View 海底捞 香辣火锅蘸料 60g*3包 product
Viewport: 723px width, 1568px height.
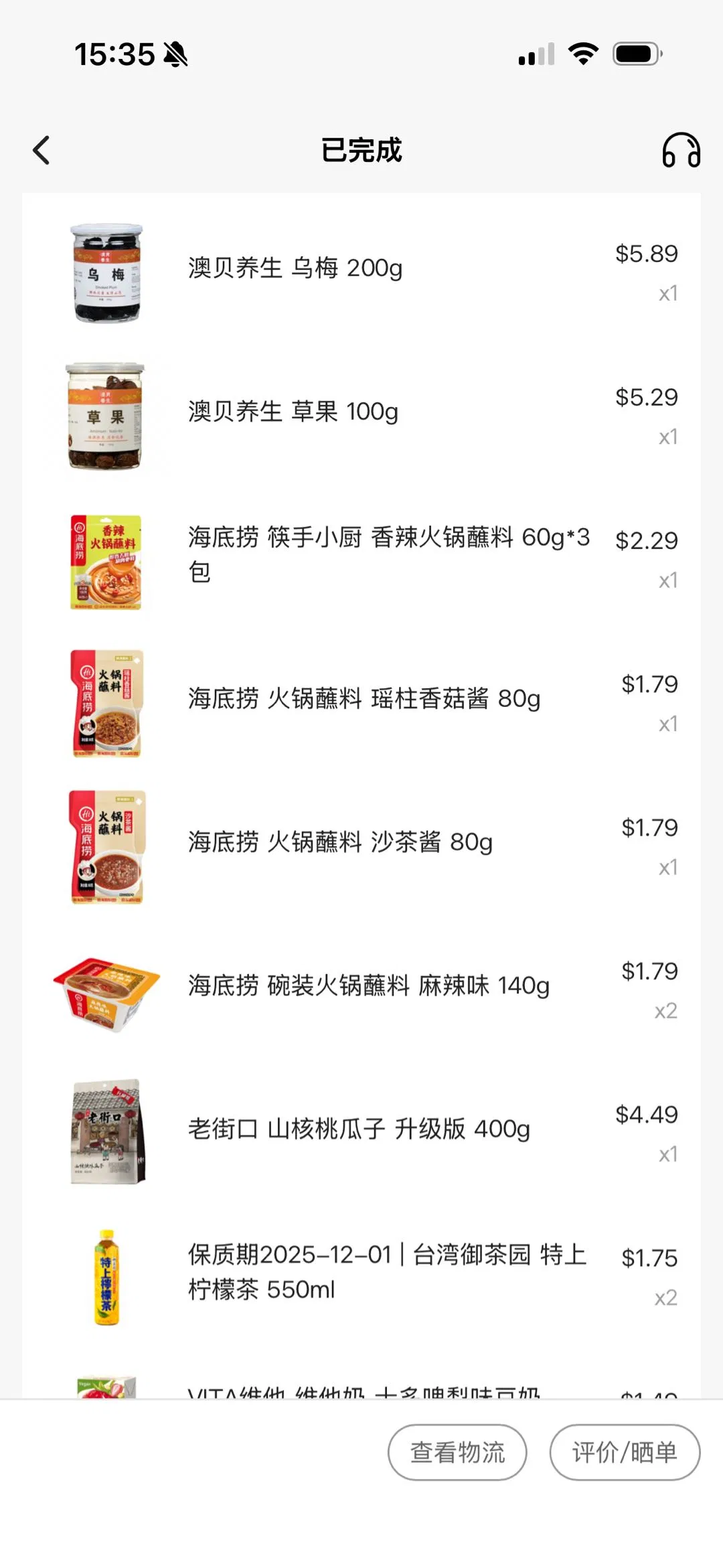388,554
